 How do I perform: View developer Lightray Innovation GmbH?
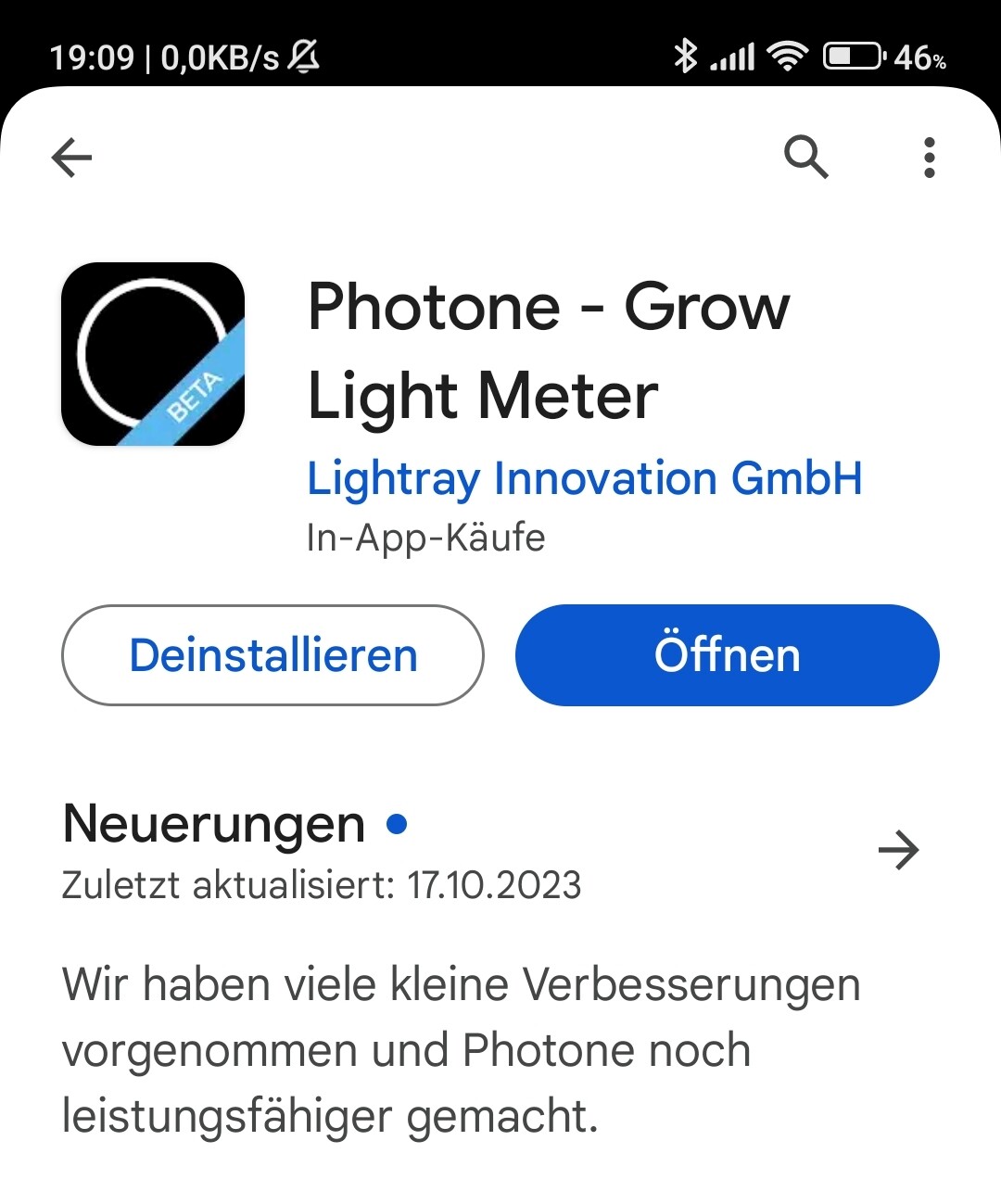[584, 479]
